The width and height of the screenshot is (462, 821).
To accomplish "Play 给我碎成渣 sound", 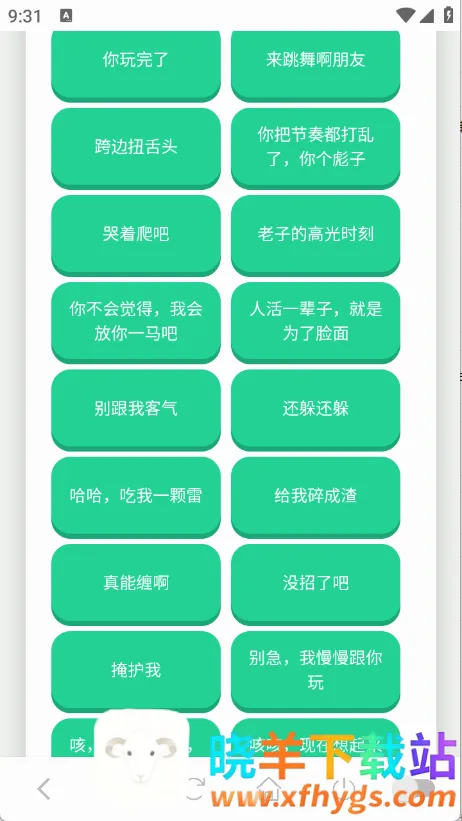I will click(315, 496).
